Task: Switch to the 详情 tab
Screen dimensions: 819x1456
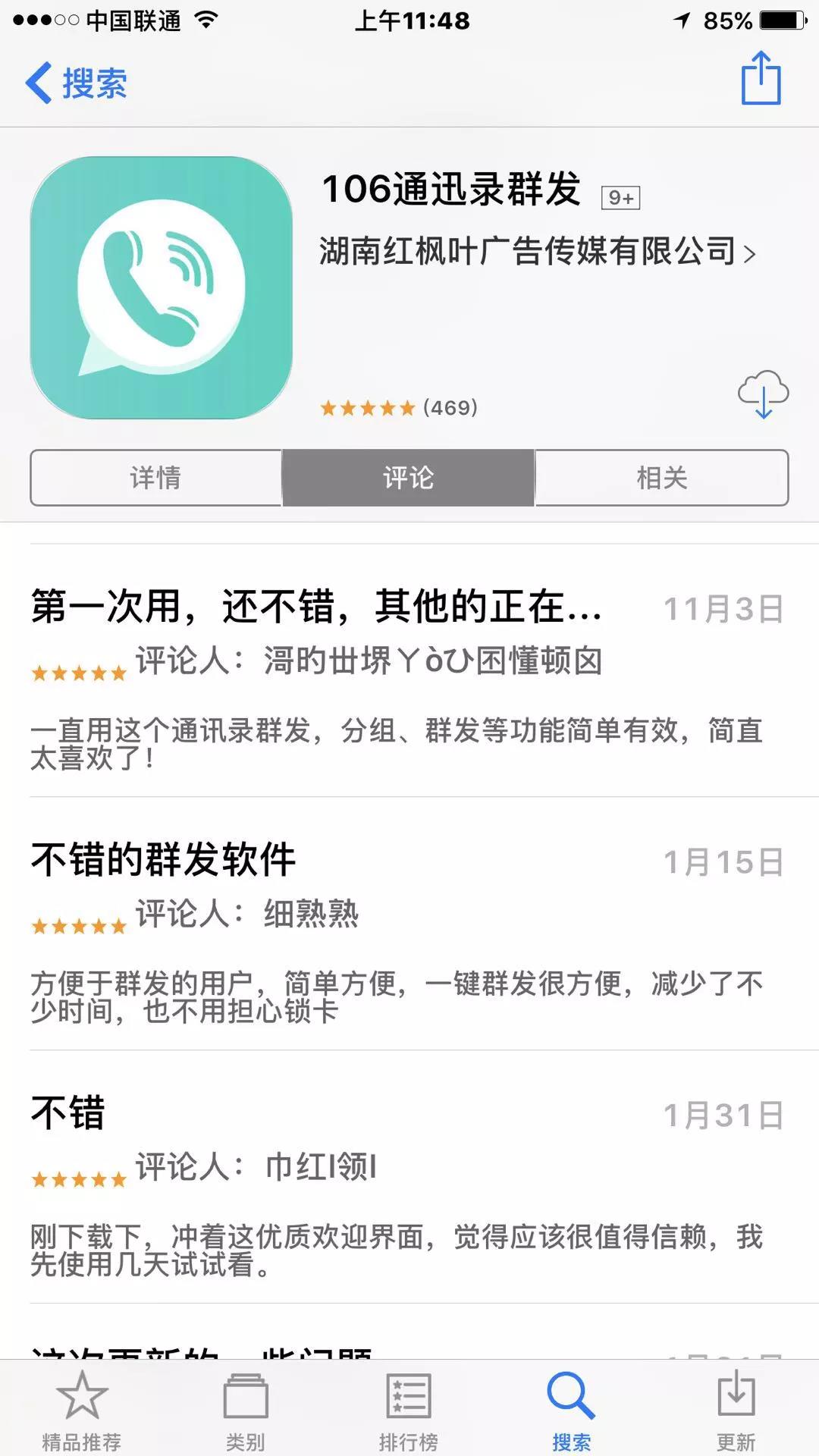Action: [x=156, y=478]
